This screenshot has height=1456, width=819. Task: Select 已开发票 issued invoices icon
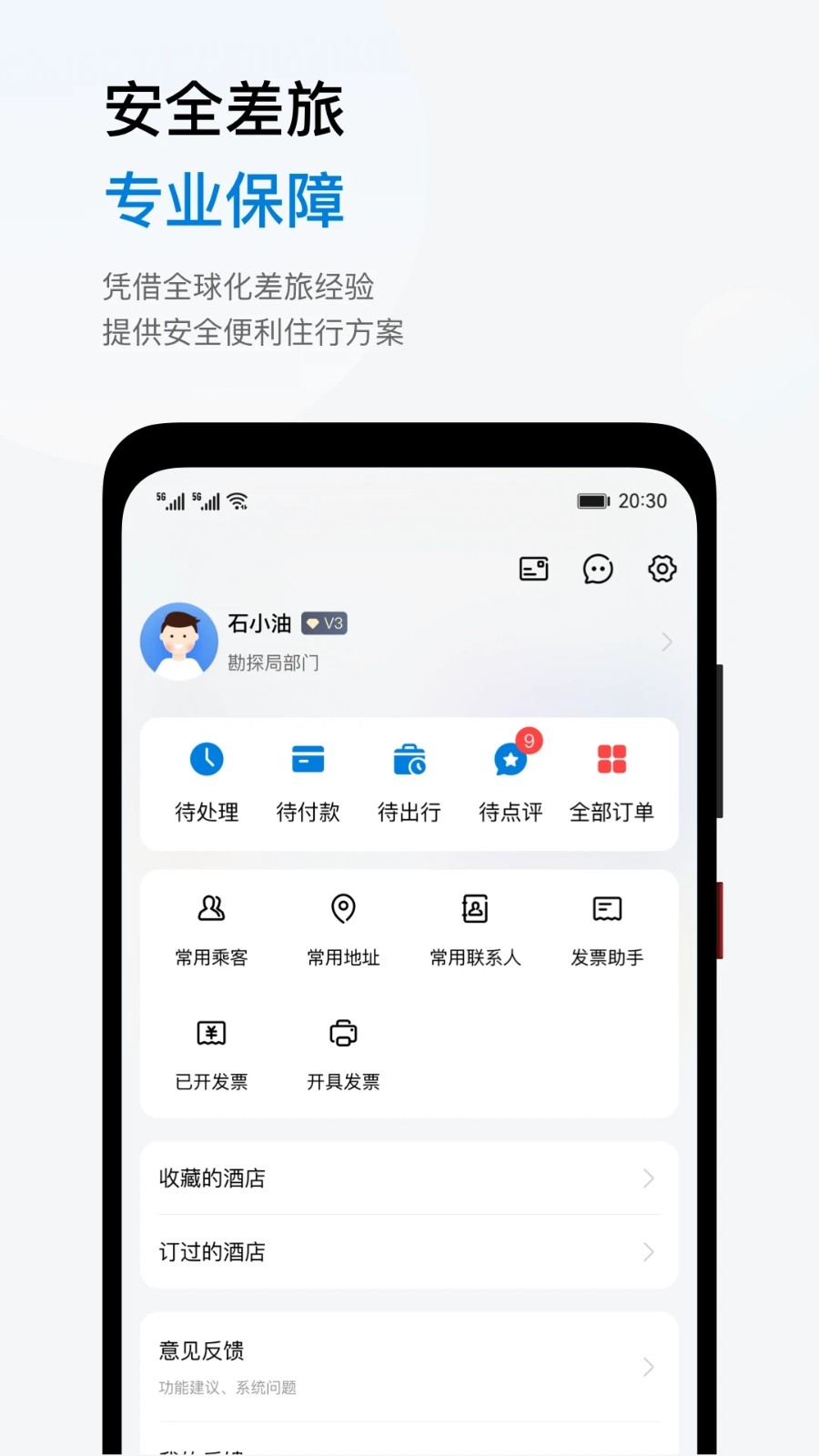click(210, 1051)
